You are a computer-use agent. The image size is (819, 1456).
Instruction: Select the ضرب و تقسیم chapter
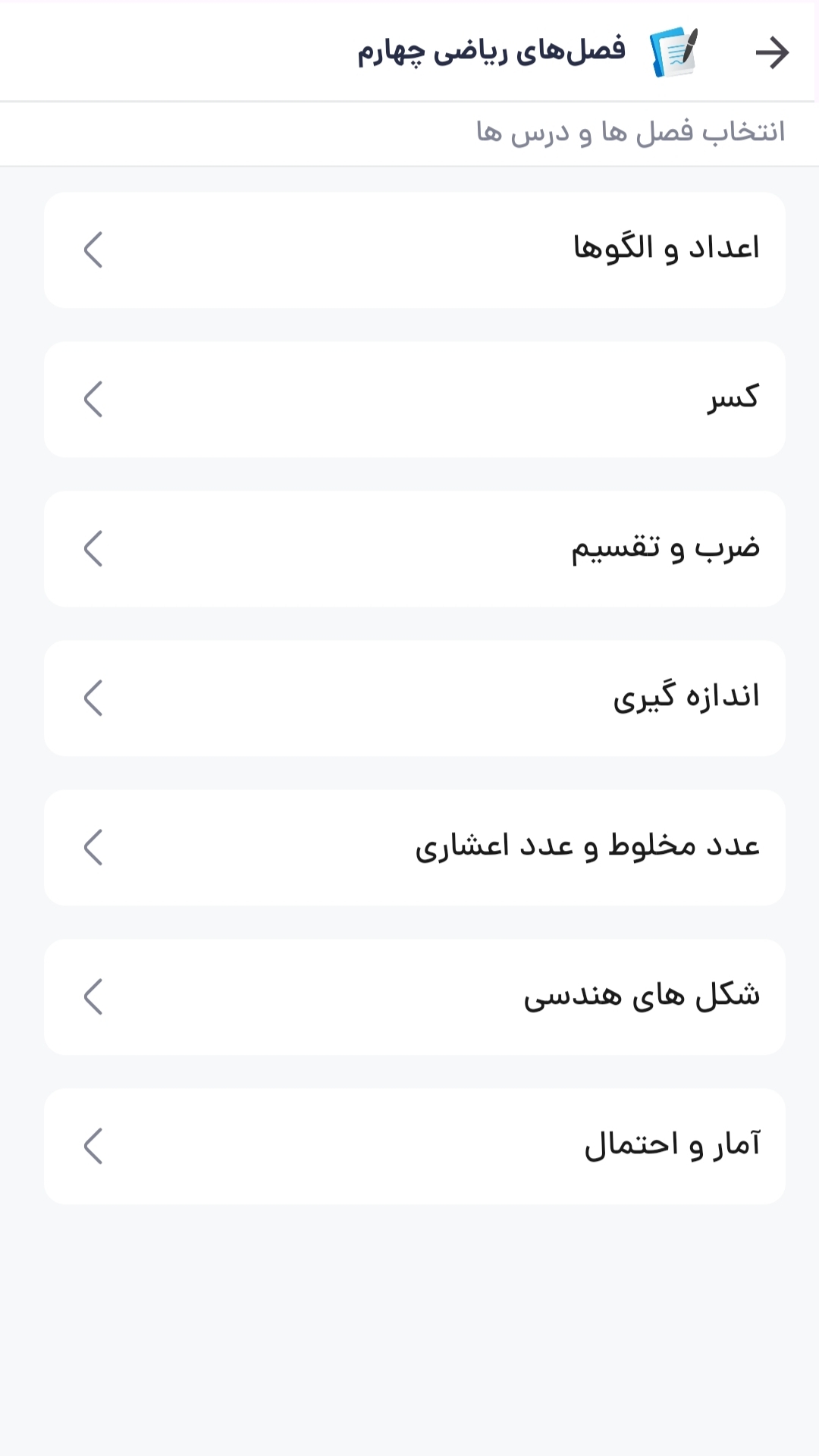414,548
